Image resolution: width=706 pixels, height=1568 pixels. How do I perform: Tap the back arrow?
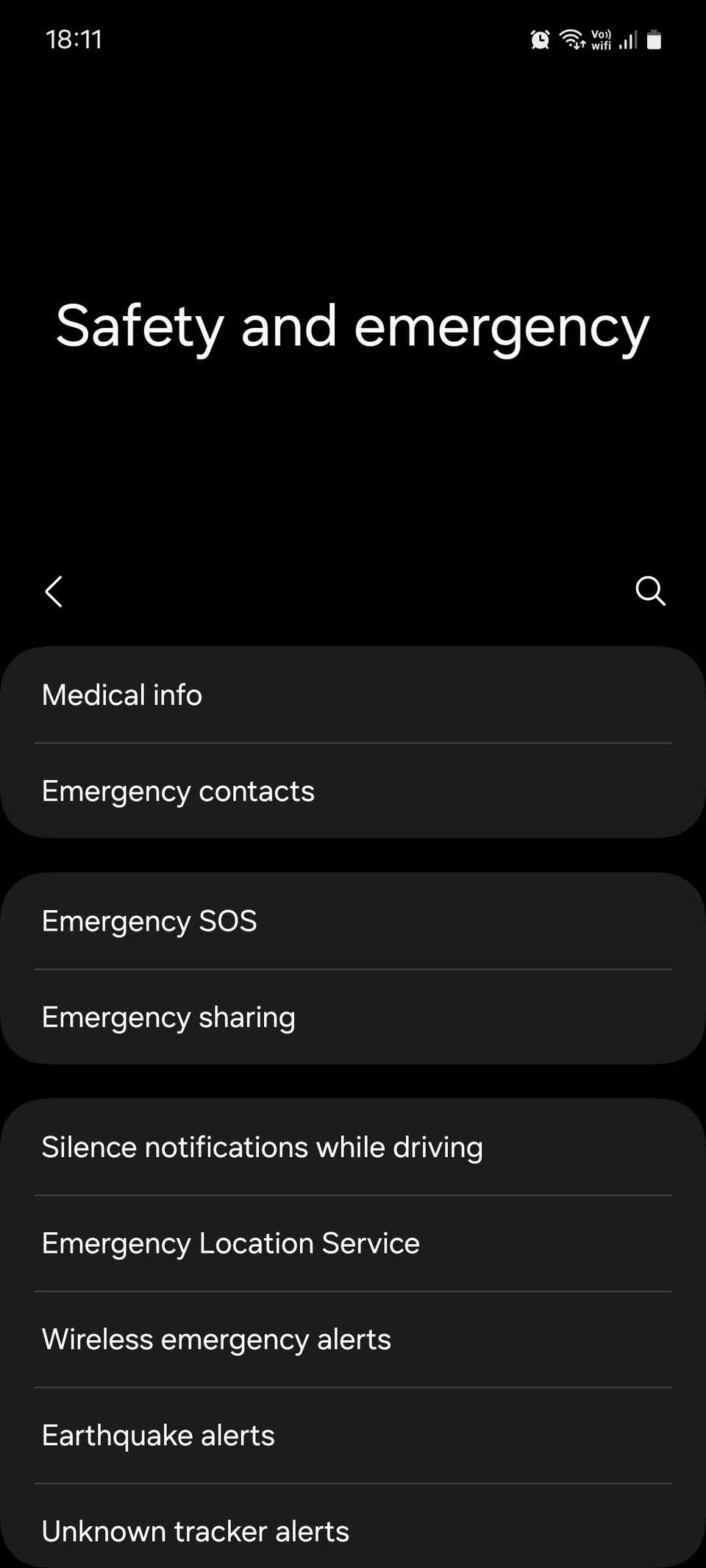[54, 591]
